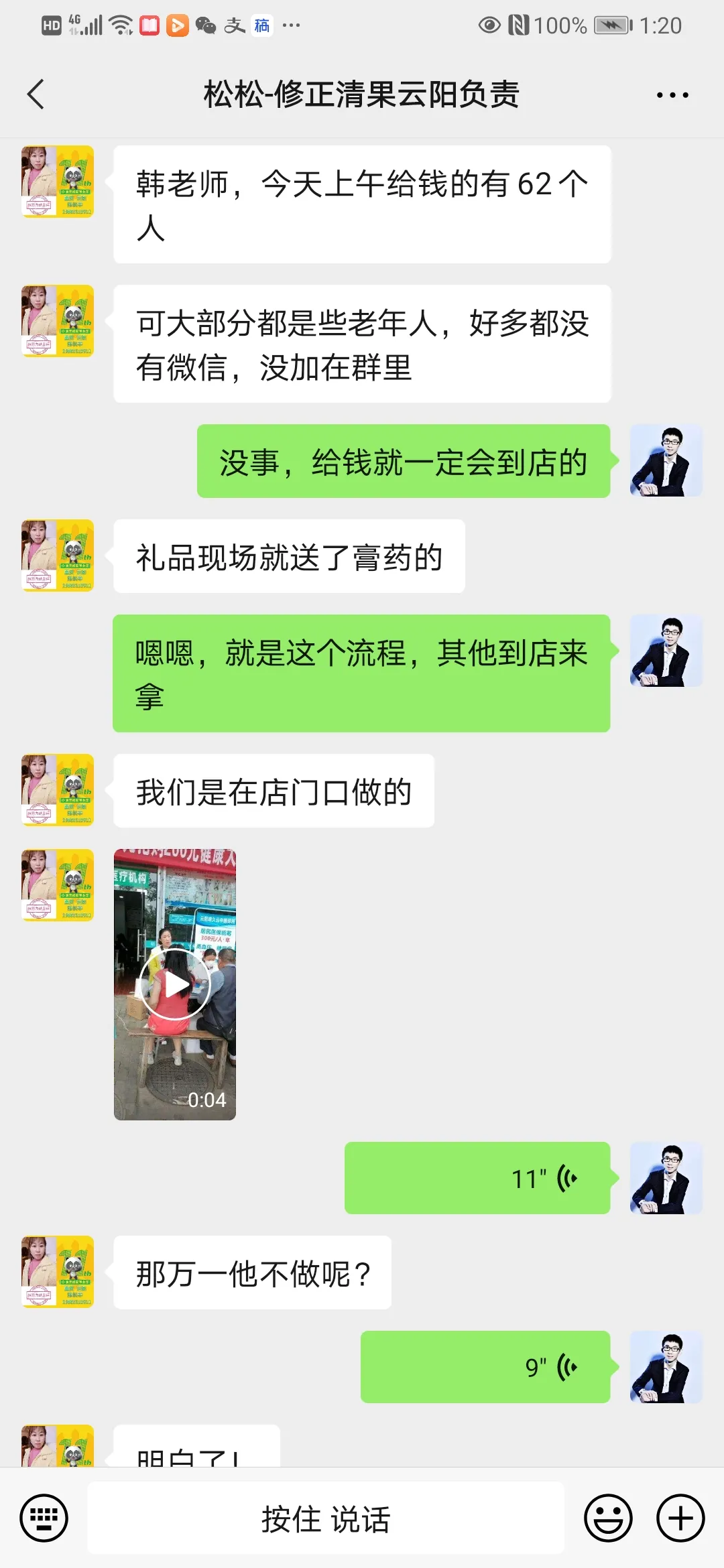This screenshot has width=724, height=1568.
Task: Open my avatar beside 没事，给钱就一定会到店的
Action: (666, 461)
